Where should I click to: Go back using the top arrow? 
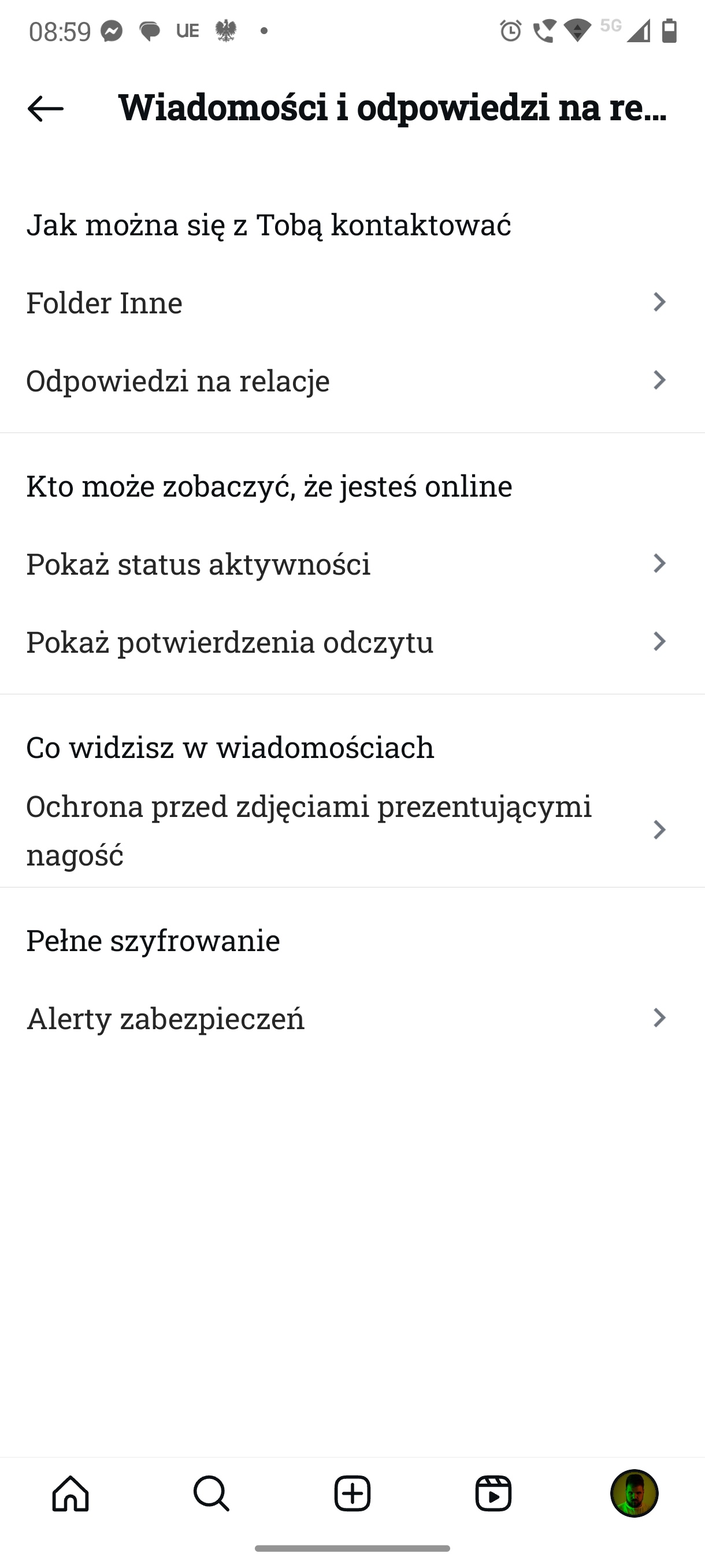click(46, 109)
